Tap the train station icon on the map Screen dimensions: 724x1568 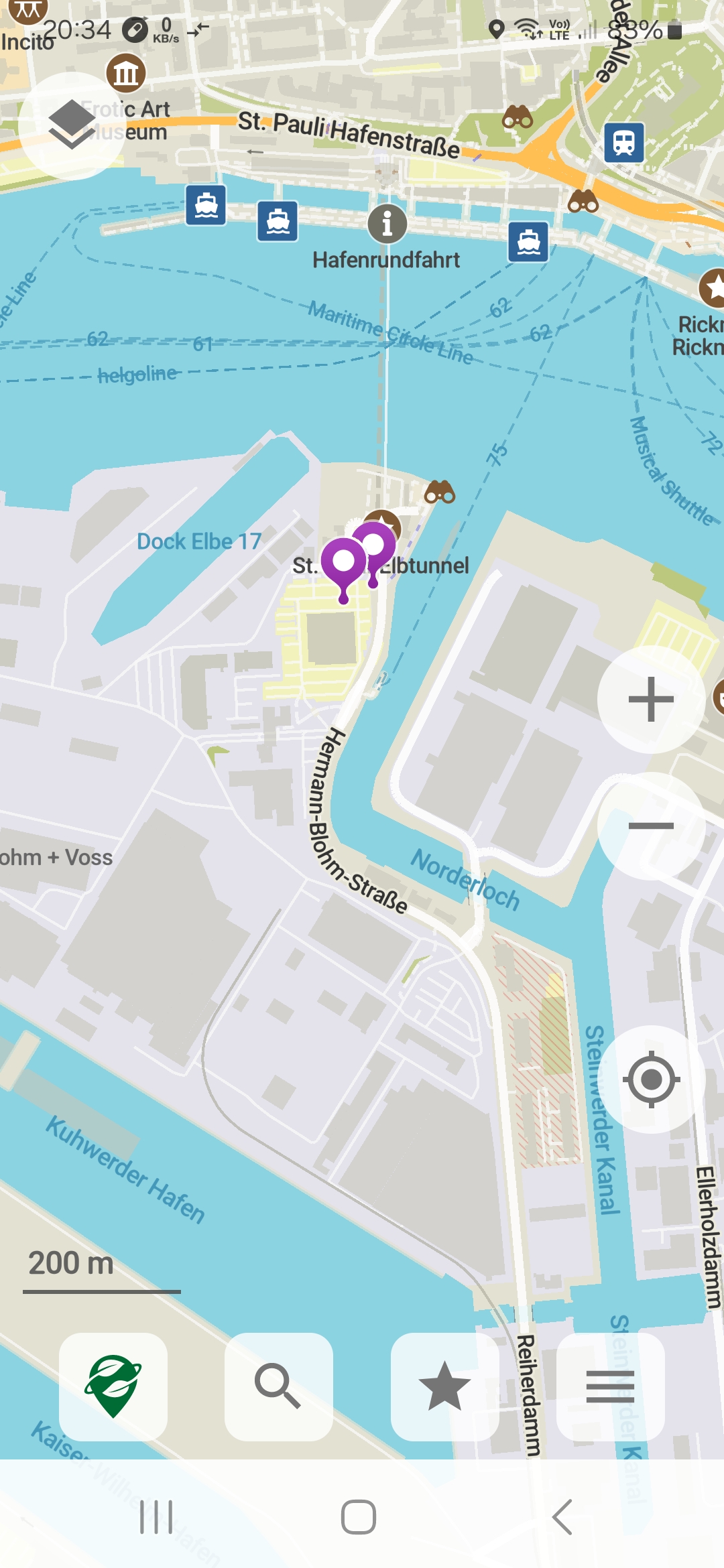coord(624,143)
